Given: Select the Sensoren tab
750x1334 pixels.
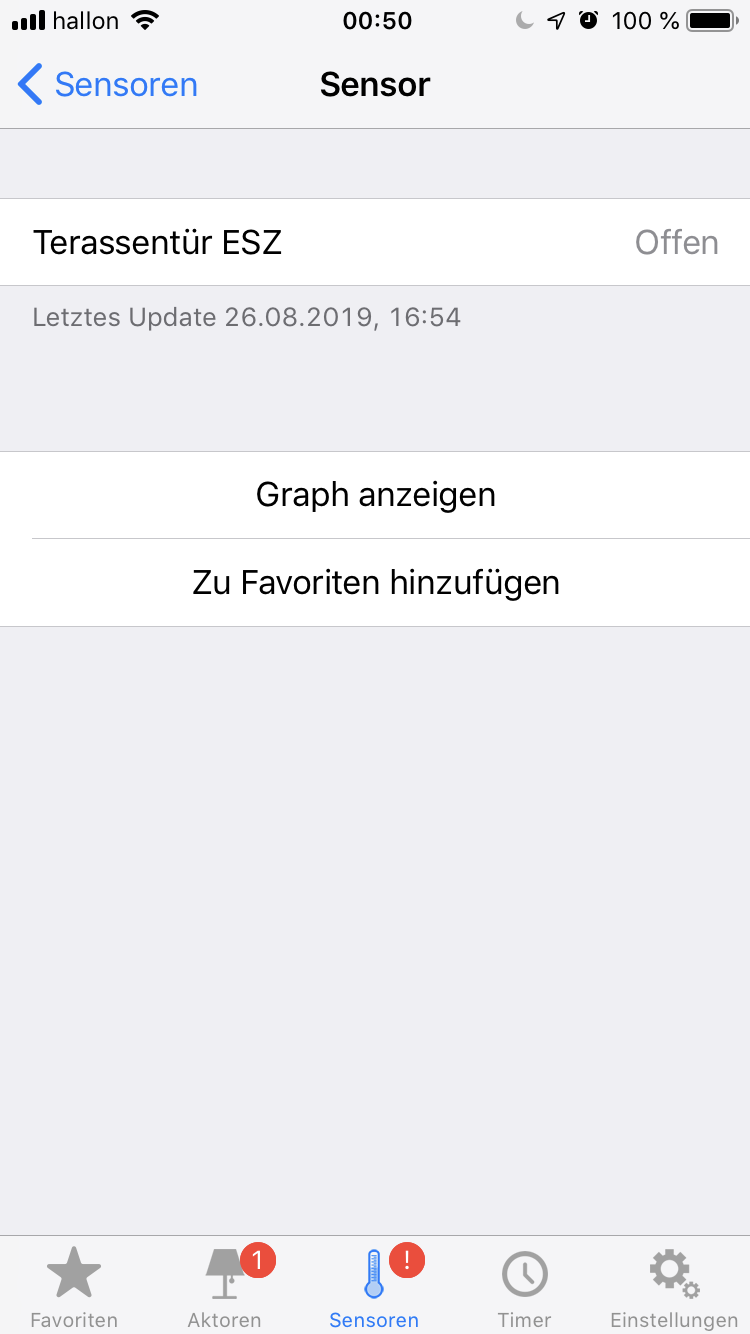Looking at the screenshot, I should (x=374, y=1288).
